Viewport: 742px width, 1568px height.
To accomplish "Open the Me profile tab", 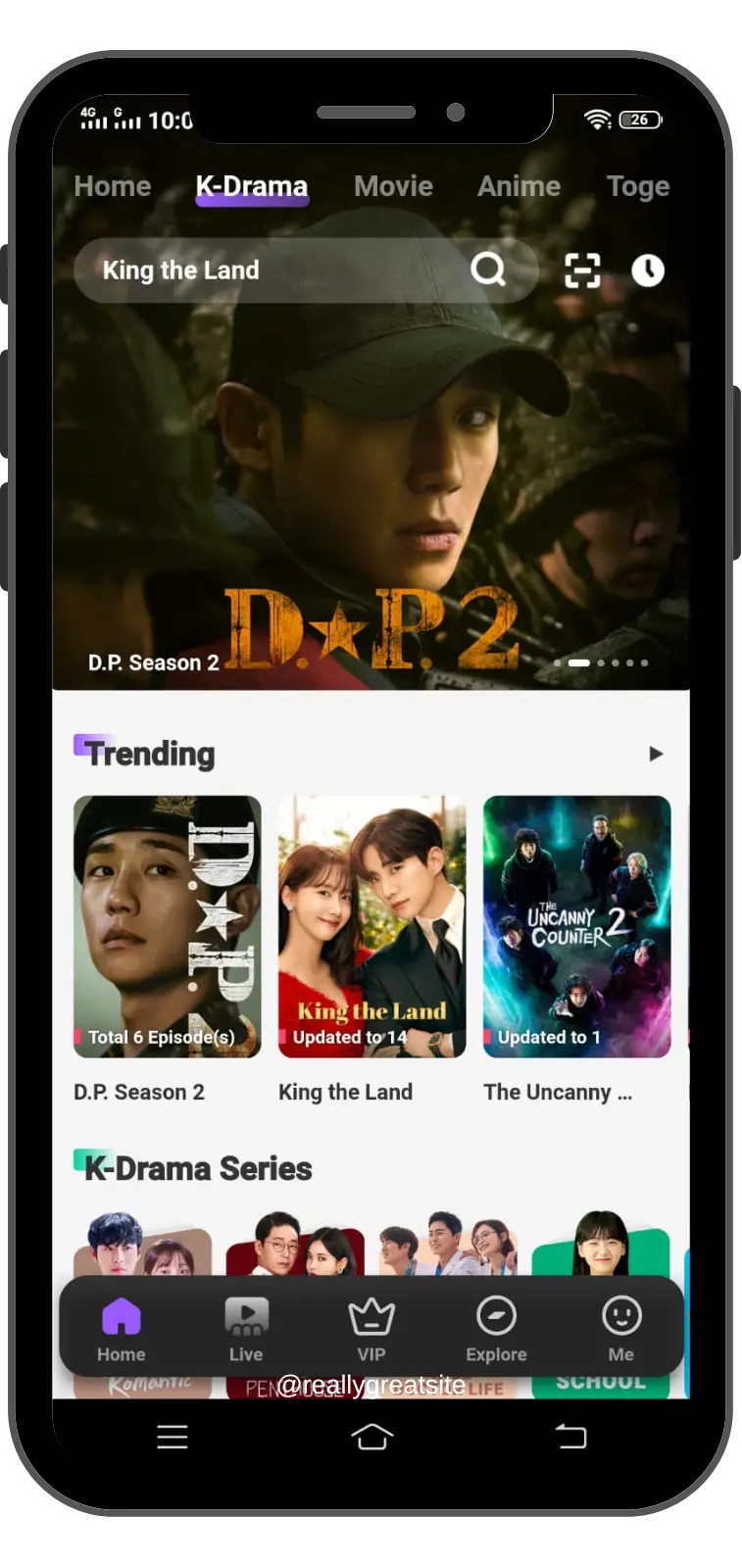I will (621, 1329).
